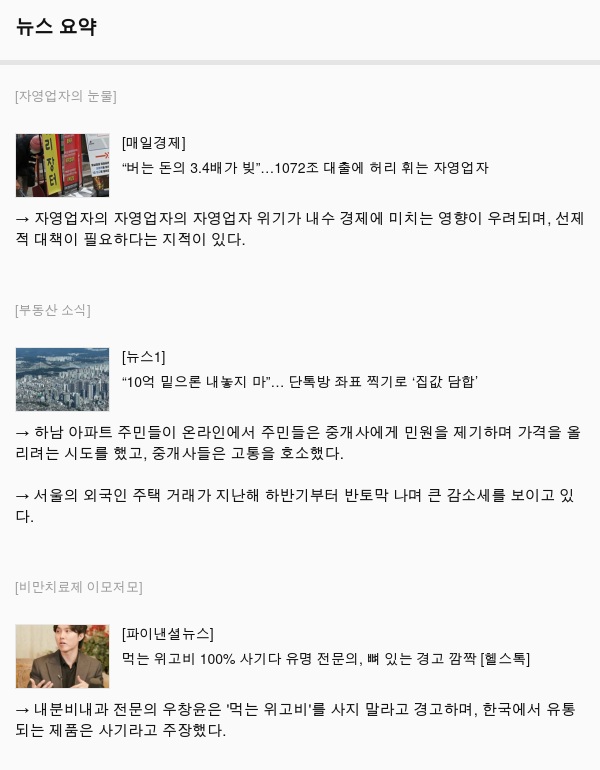Open the 파이낸셜뉴스 article about 먹는 위고비
The width and height of the screenshot is (600, 770).
(x=326, y=659)
